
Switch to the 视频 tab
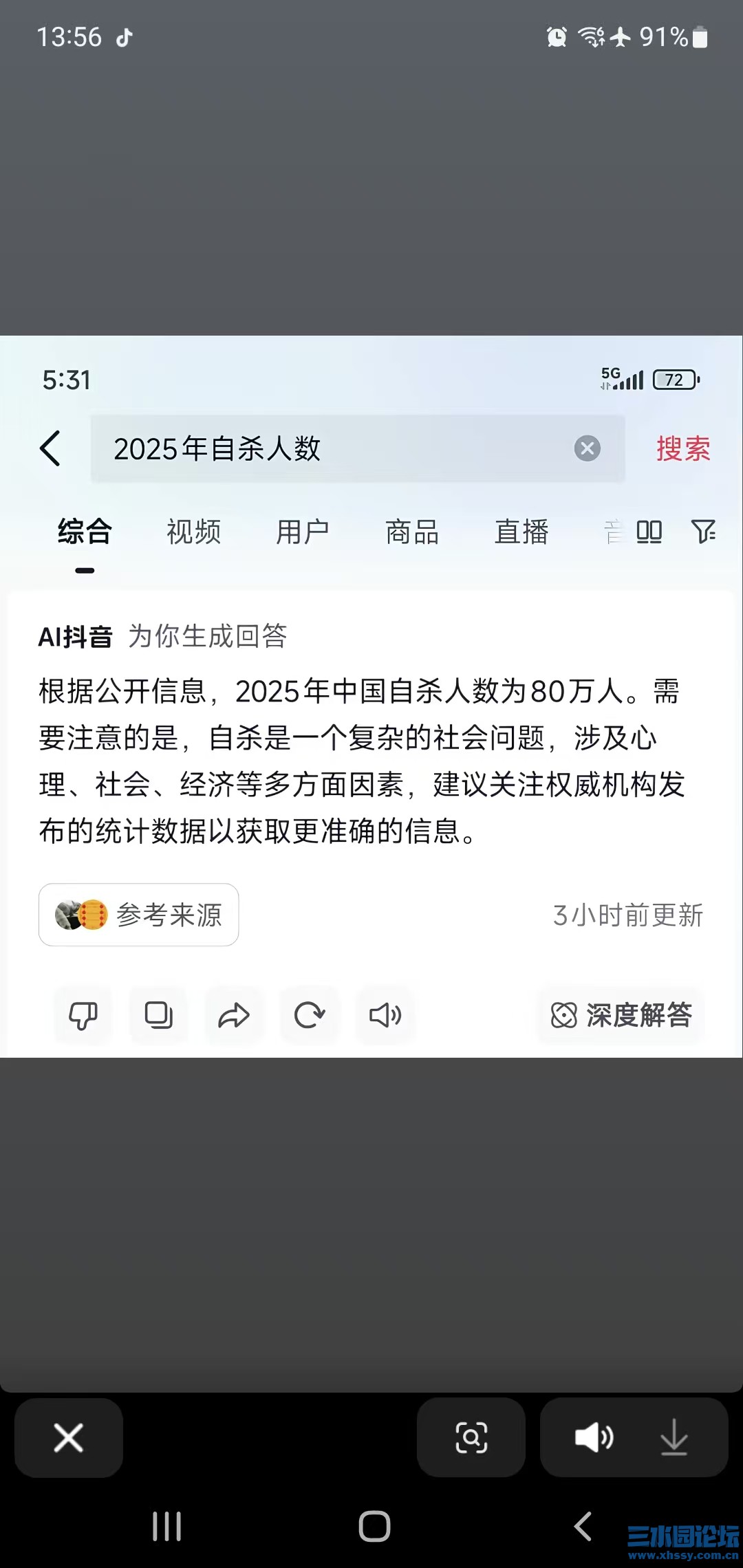click(193, 532)
